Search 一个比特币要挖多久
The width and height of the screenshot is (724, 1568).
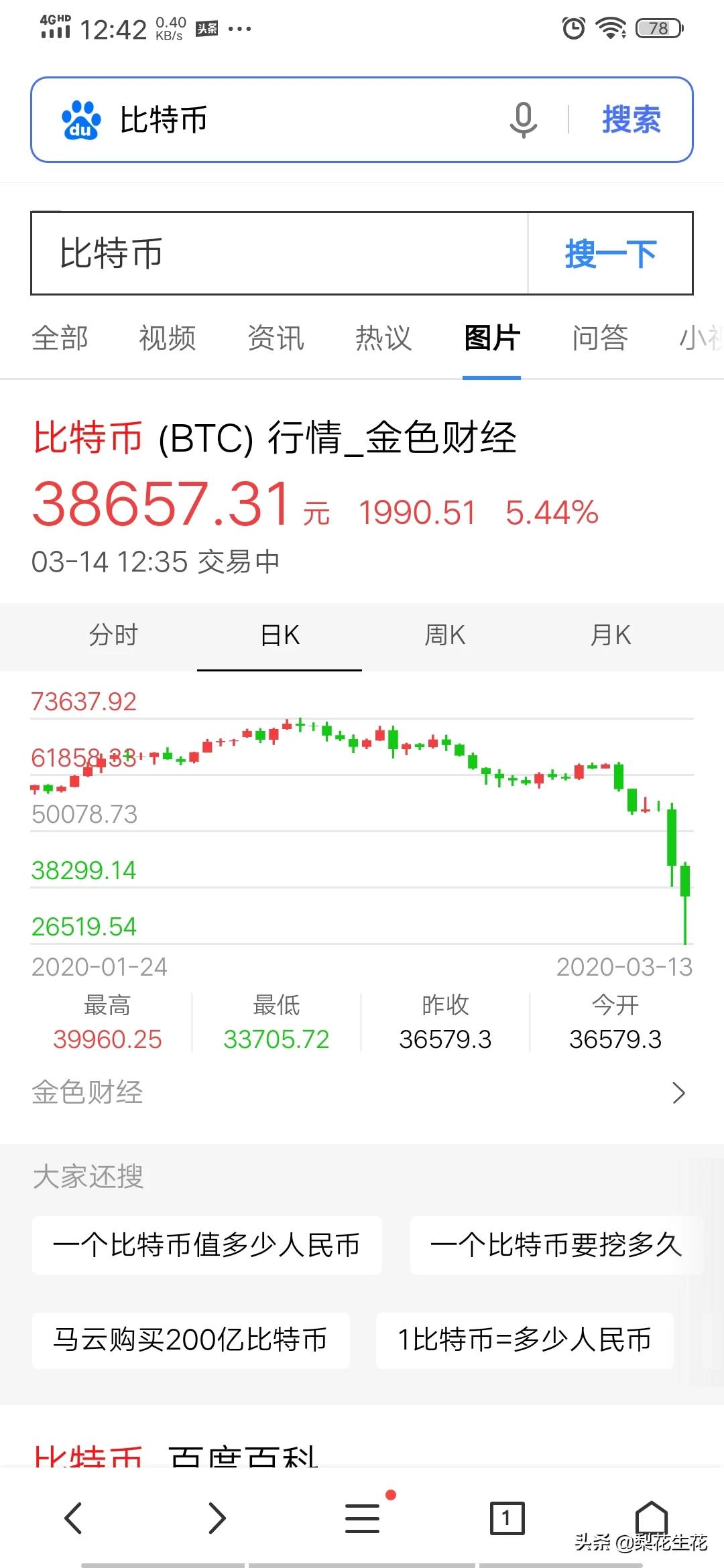click(556, 1245)
